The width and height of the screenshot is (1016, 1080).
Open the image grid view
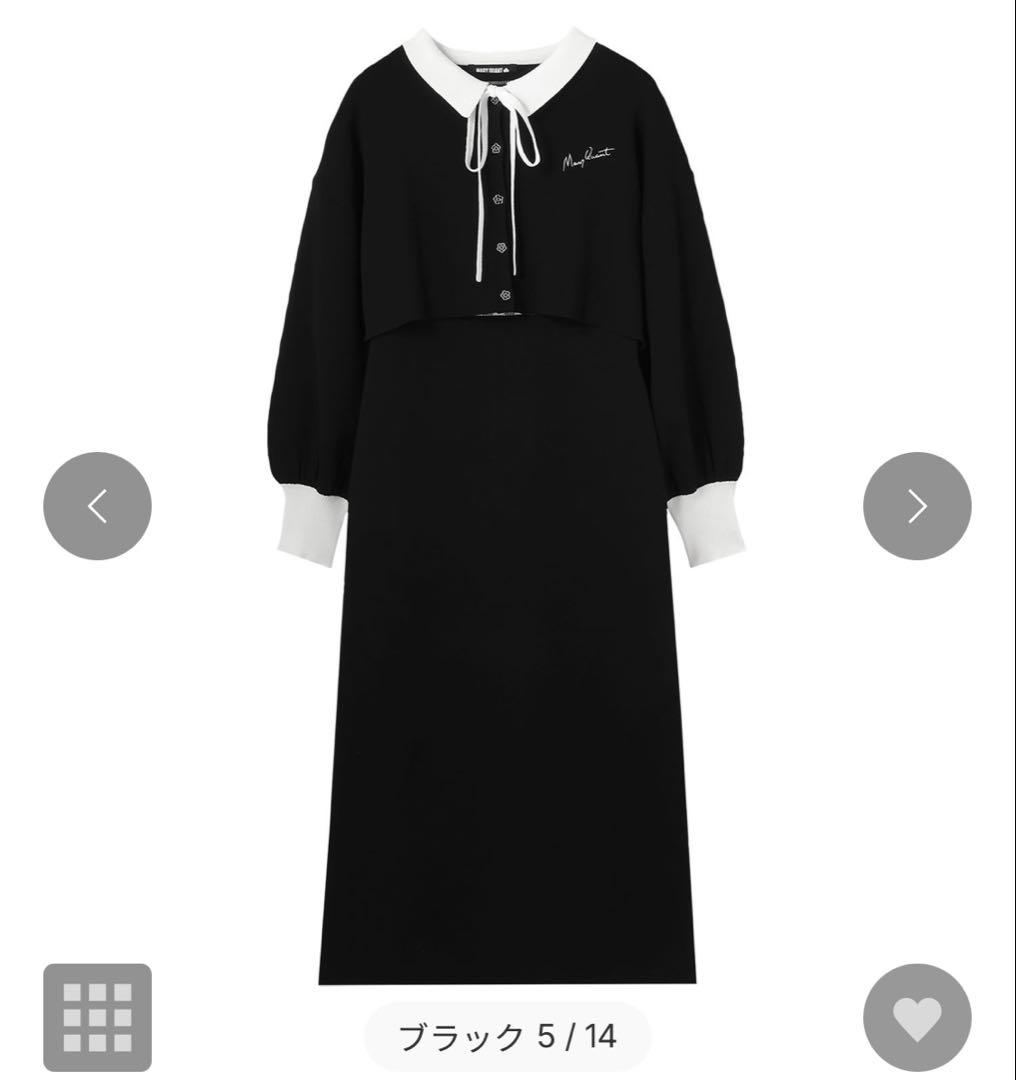97,1017
